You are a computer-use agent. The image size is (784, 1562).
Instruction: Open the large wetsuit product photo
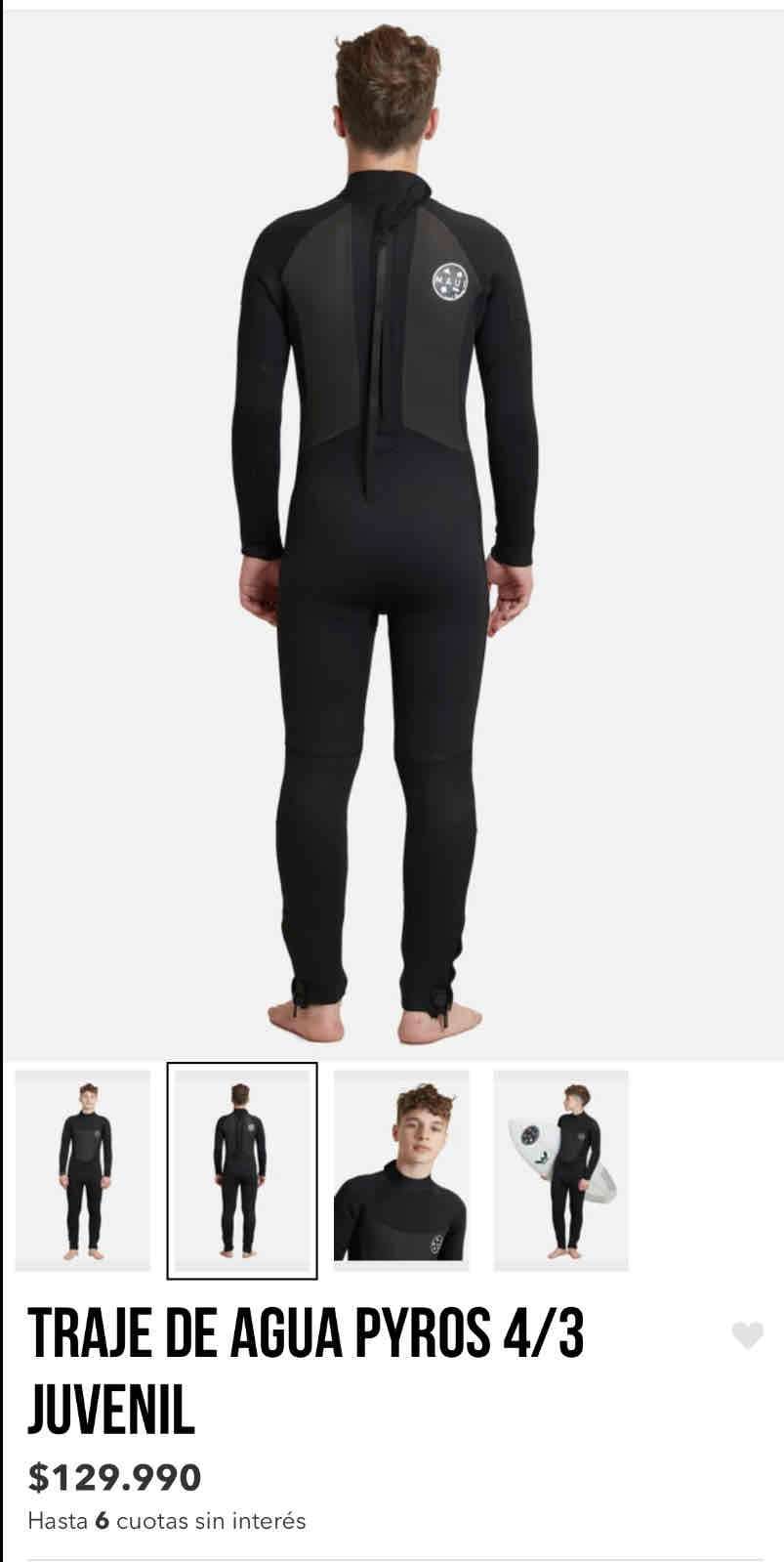391,532
